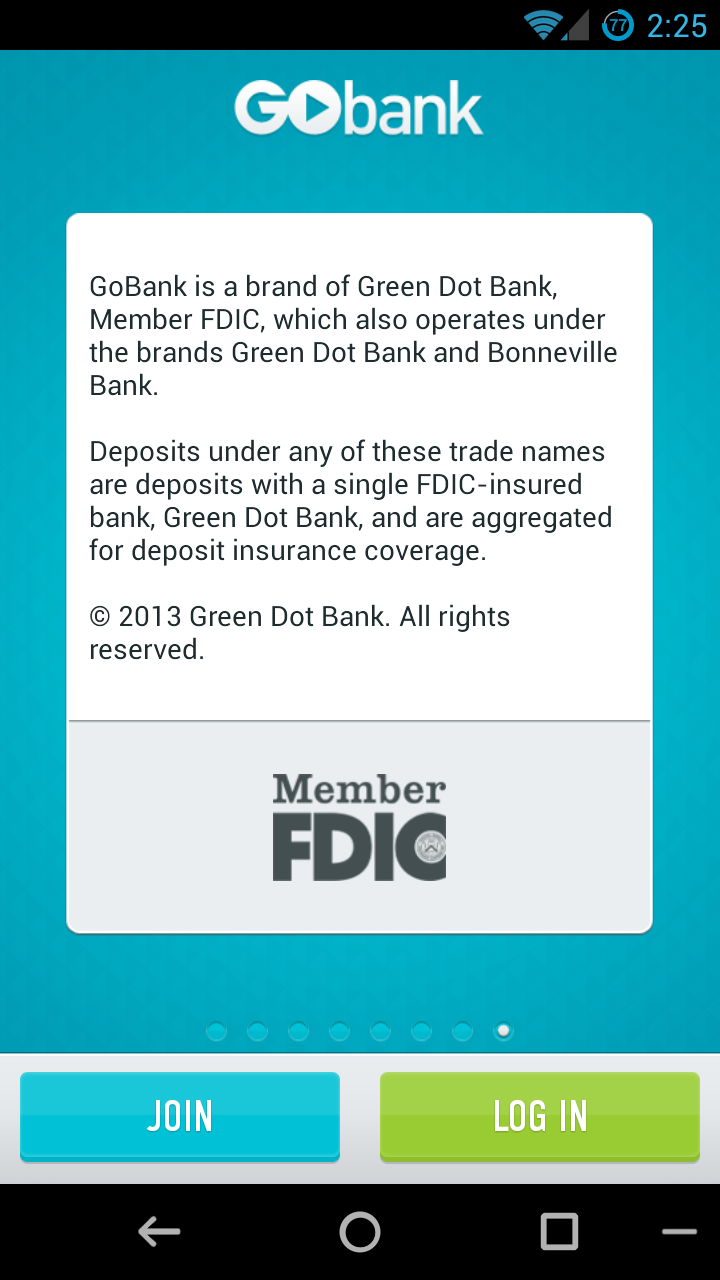Tap the home circle button
720x1280 pixels.
pyautogui.click(x=359, y=1231)
